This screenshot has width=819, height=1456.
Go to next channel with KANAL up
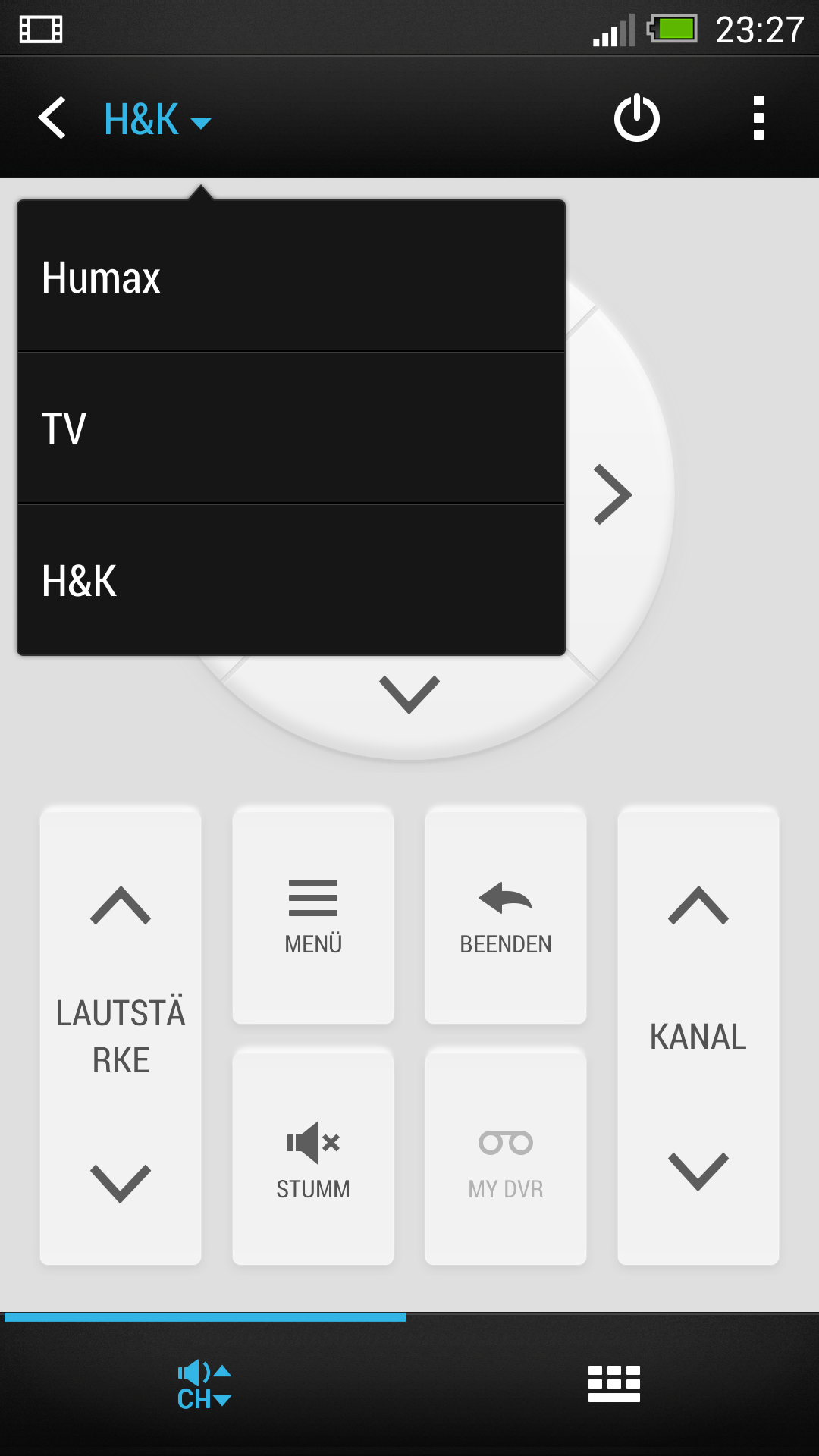698,905
